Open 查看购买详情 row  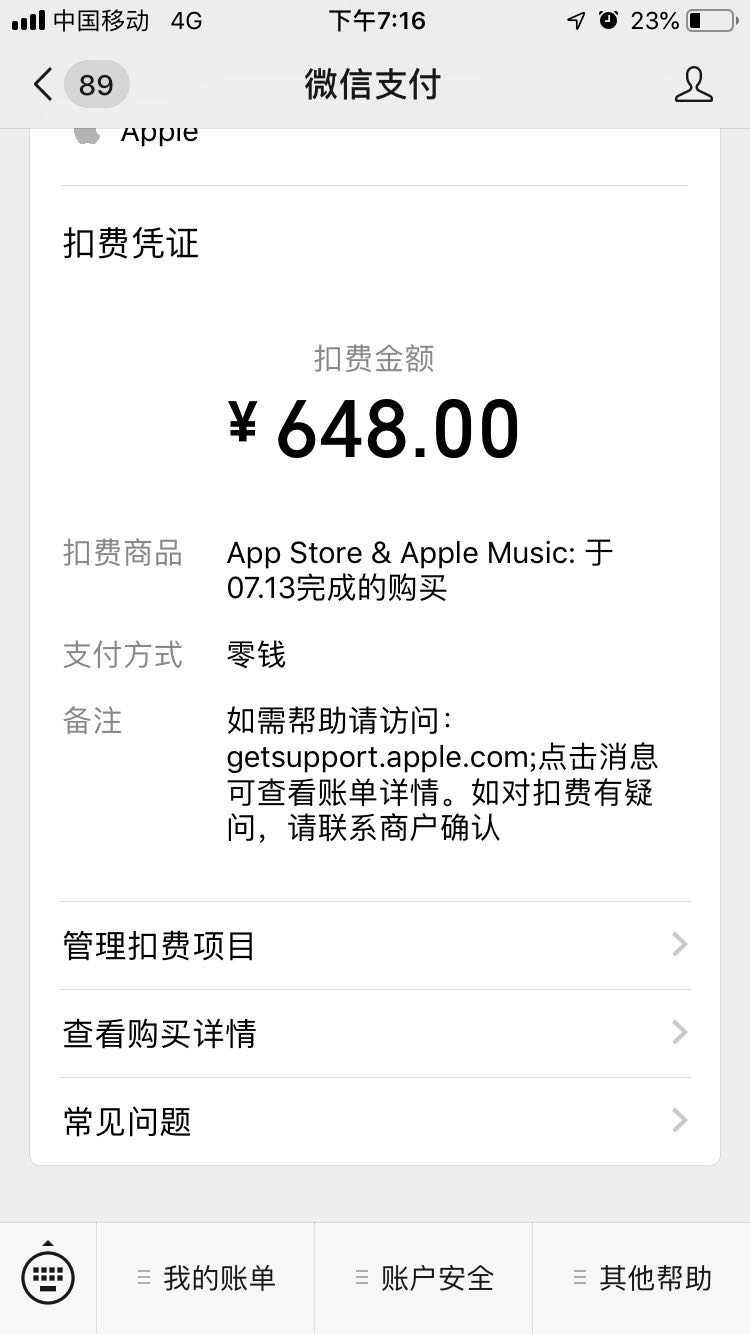375,1033
